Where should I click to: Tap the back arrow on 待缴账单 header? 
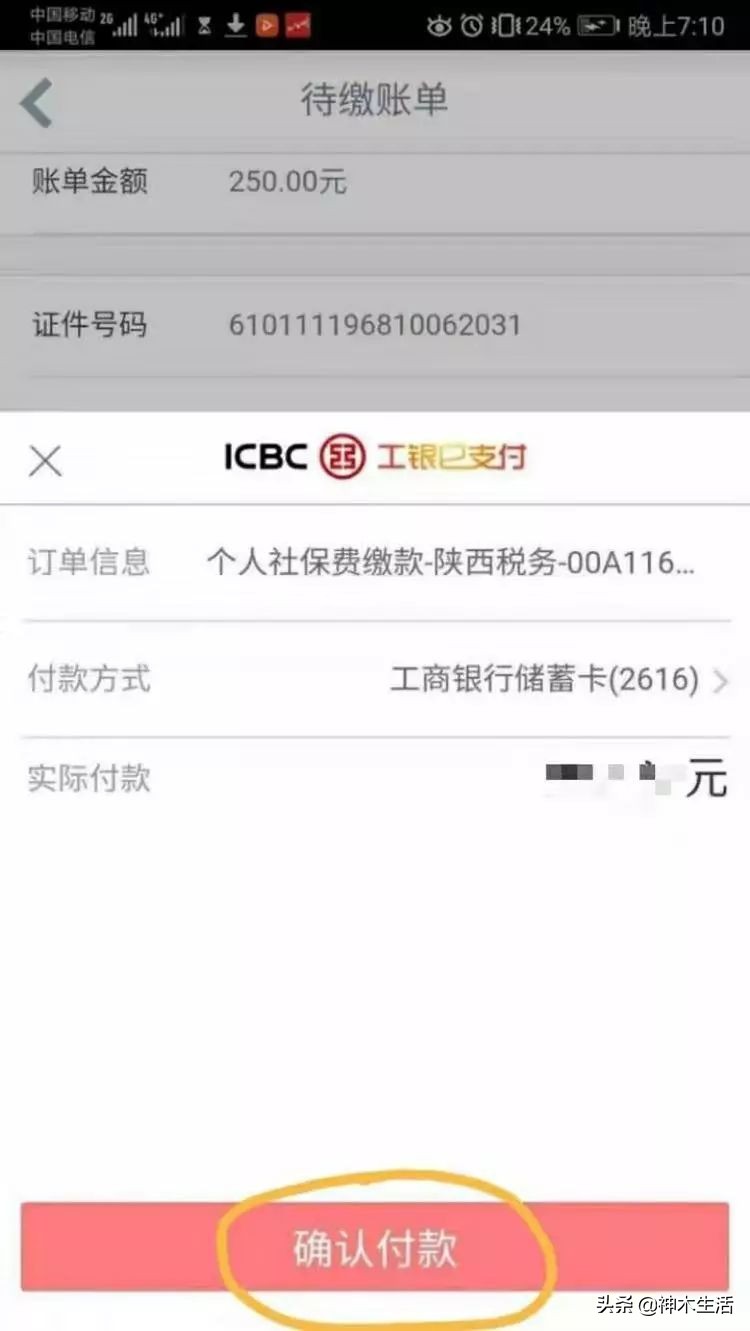click(x=35, y=100)
